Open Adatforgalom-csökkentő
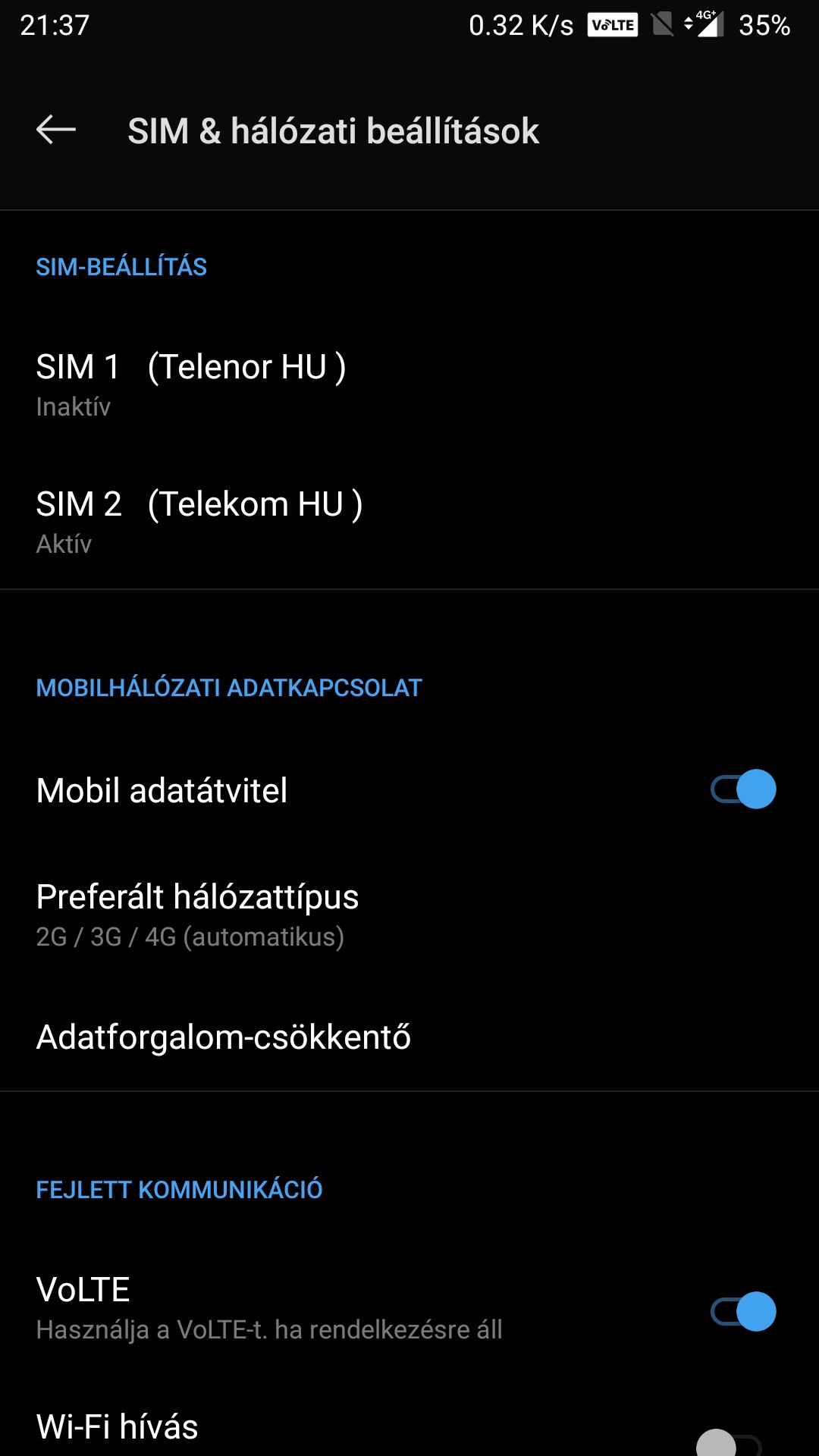Image resolution: width=819 pixels, height=1456 pixels. coord(409,1037)
